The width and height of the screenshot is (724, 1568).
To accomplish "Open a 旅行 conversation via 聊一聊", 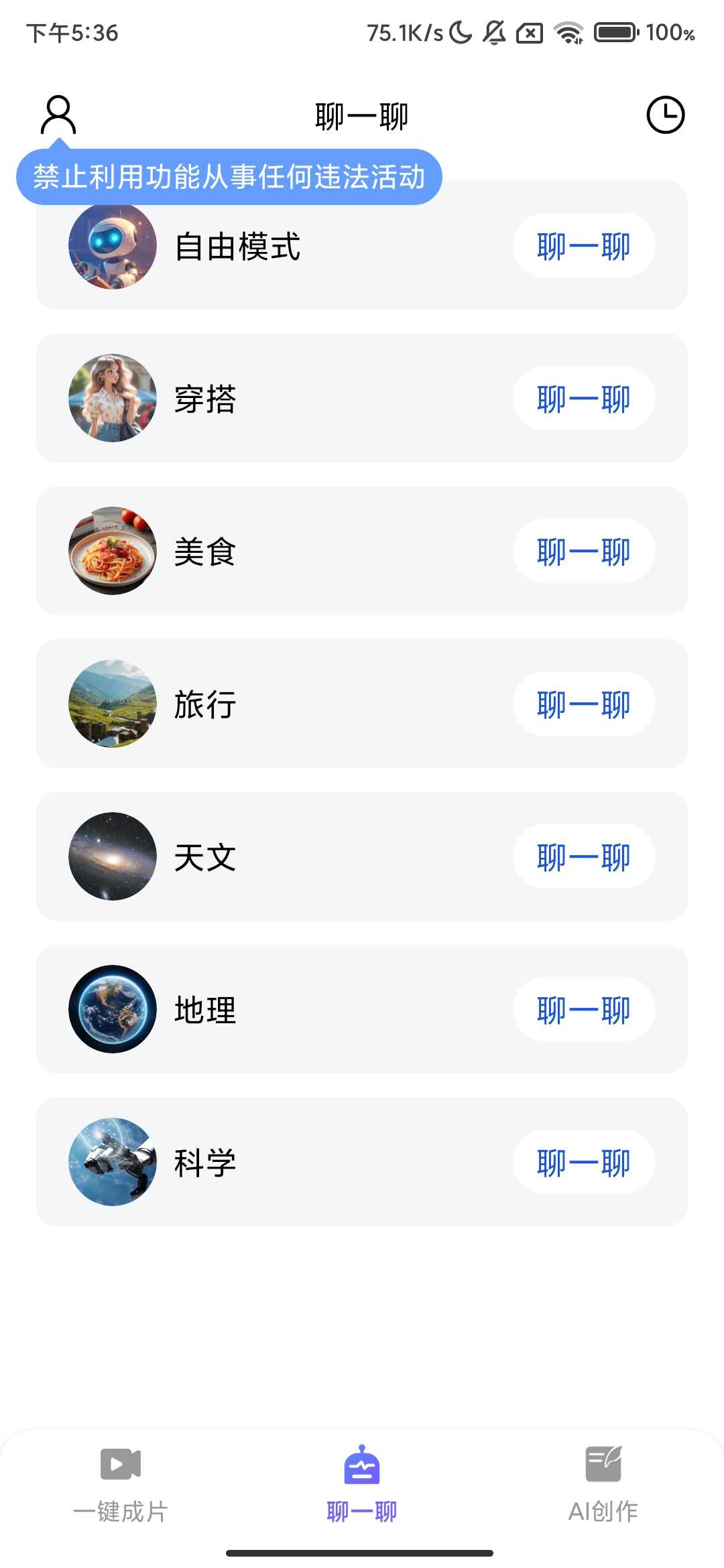I will tap(584, 704).
